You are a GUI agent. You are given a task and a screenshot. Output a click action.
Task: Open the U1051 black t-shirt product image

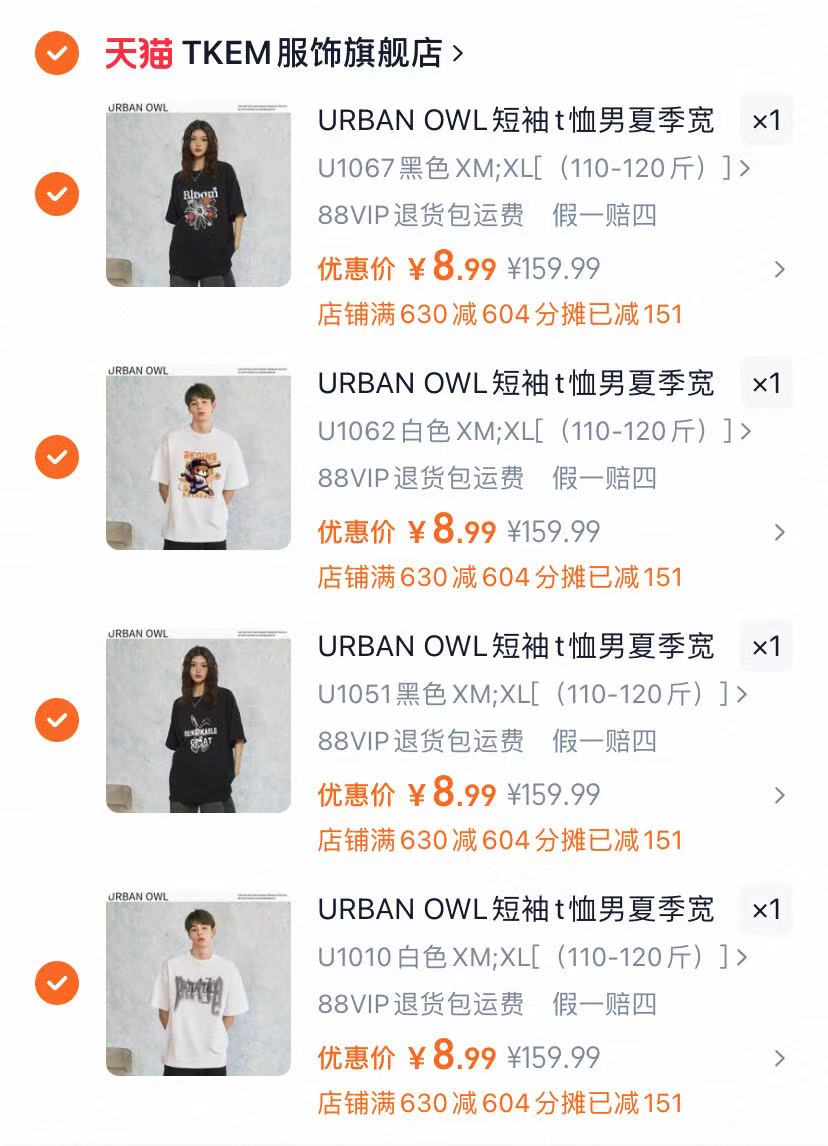point(198,720)
